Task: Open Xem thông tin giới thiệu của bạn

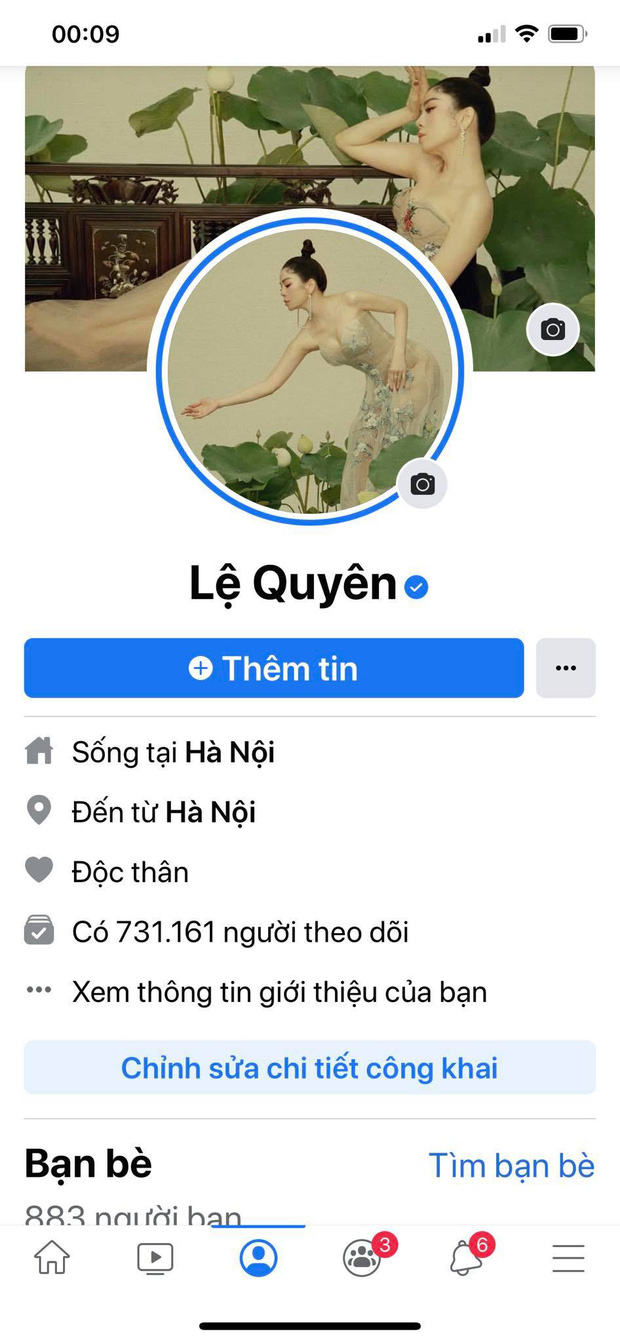Action: tap(279, 992)
